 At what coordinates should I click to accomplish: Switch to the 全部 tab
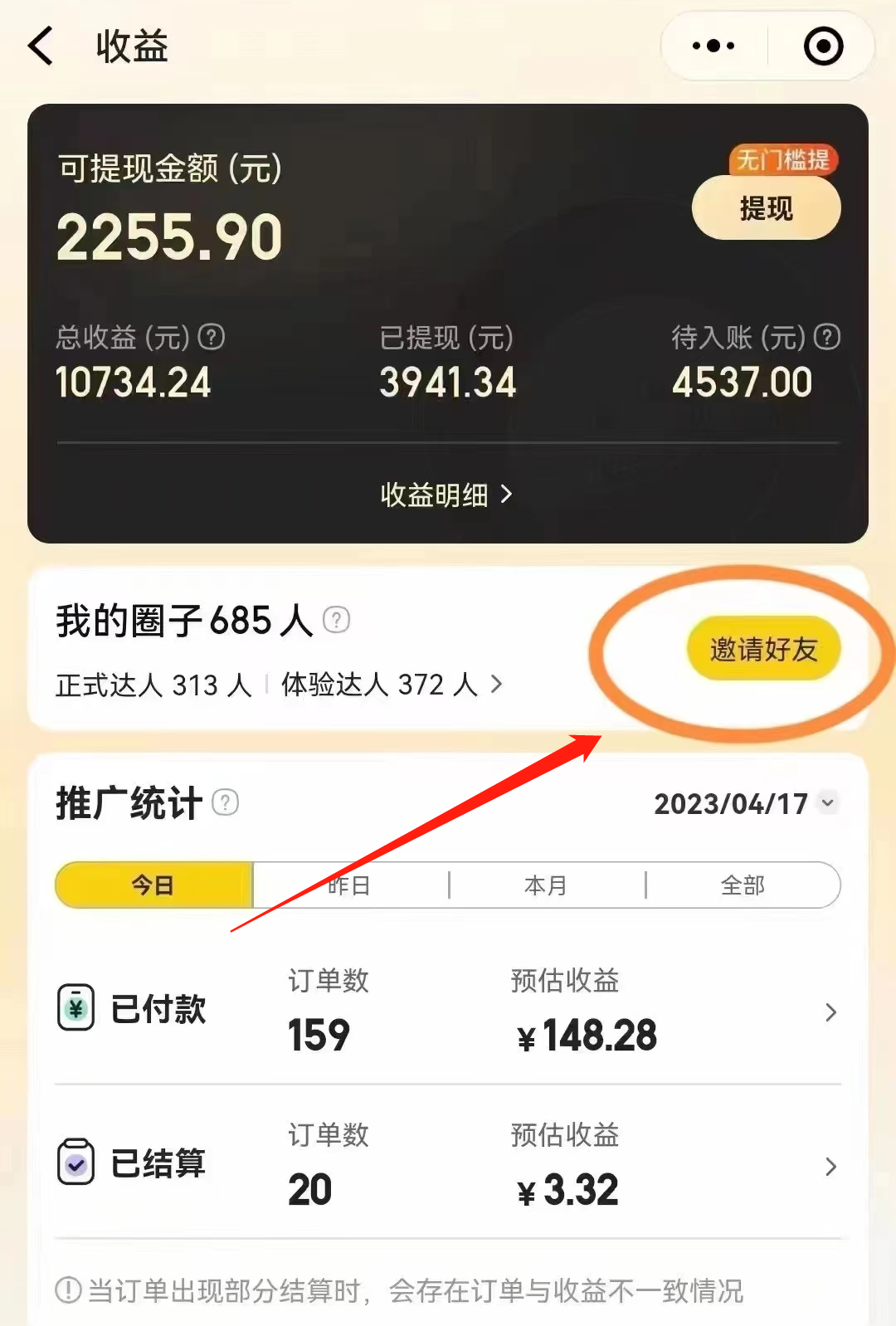tap(743, 885)
